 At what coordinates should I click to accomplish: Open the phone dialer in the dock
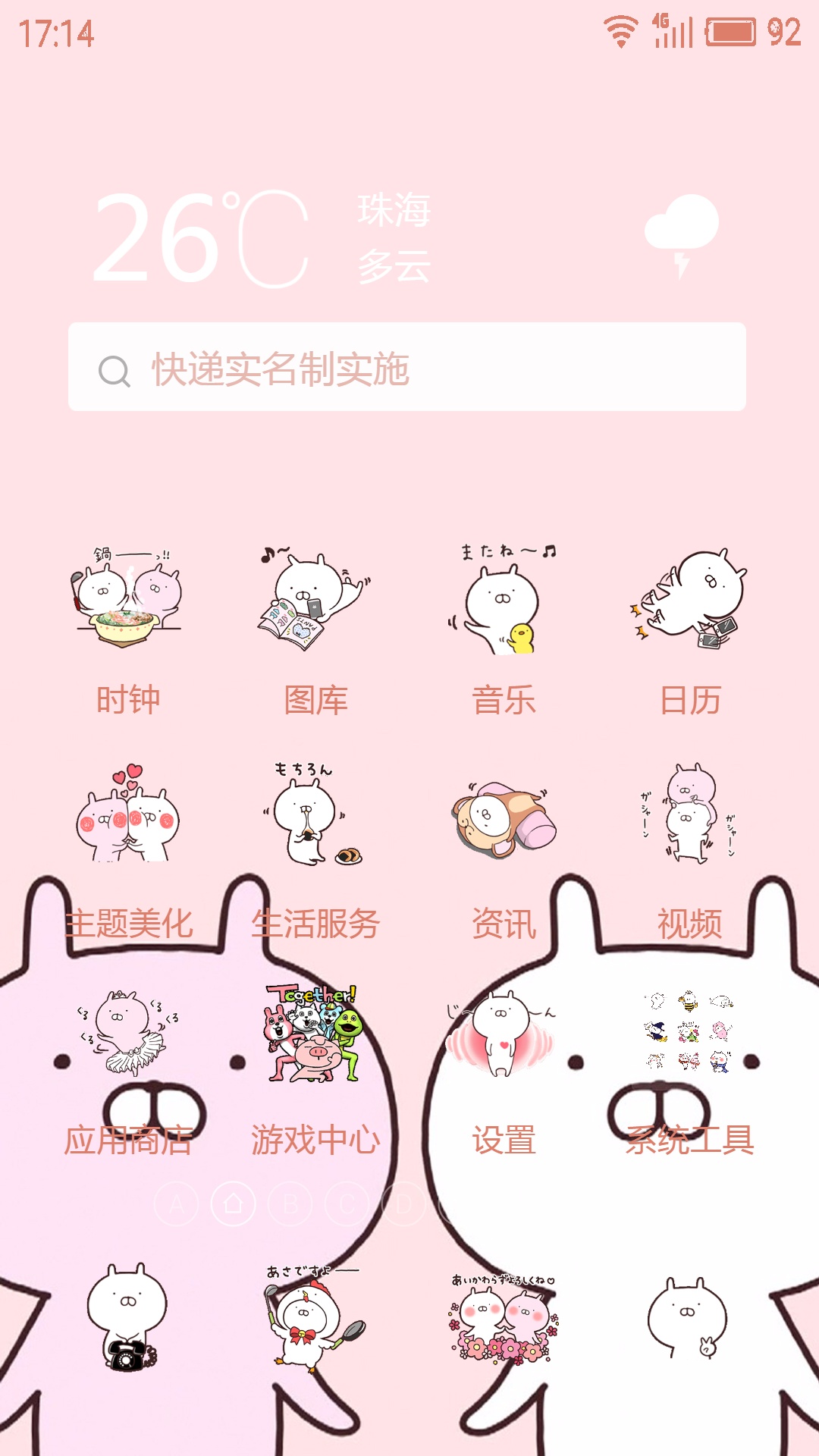point(127,1319)
